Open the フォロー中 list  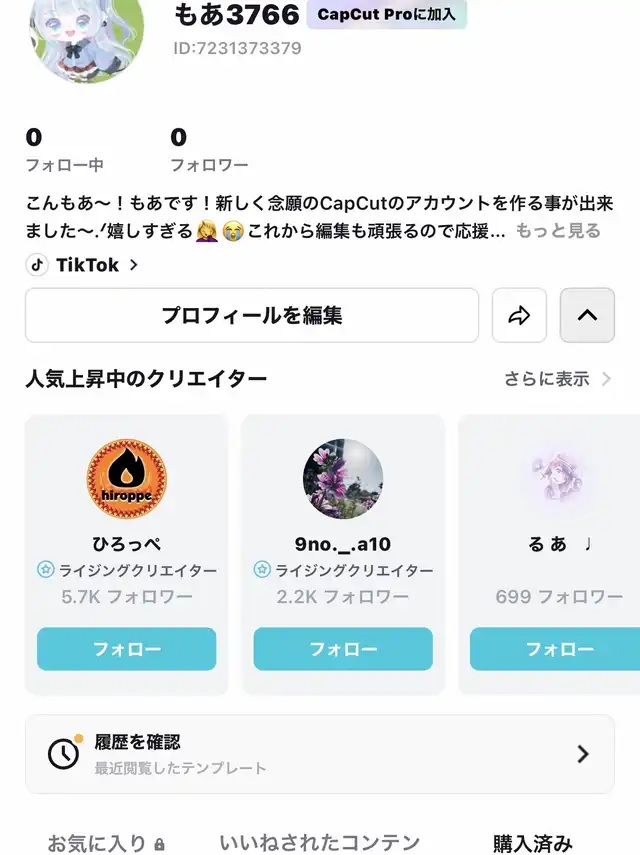(x=64, y=150)
